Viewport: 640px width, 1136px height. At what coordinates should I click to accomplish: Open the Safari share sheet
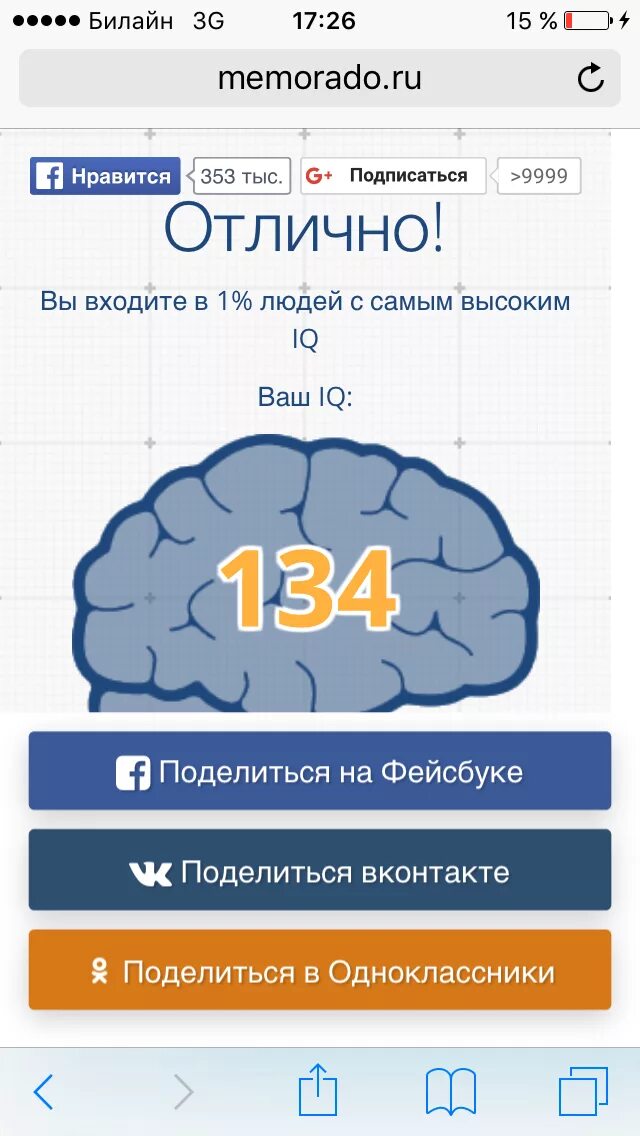(x=319, y=1088)
